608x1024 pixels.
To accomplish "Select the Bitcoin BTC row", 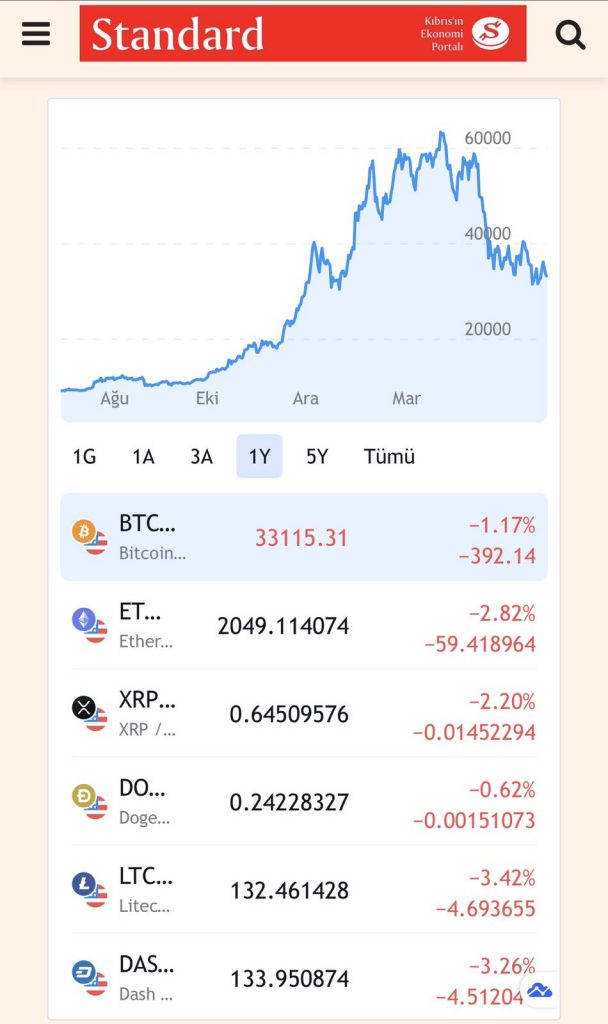I will [303, 537].
